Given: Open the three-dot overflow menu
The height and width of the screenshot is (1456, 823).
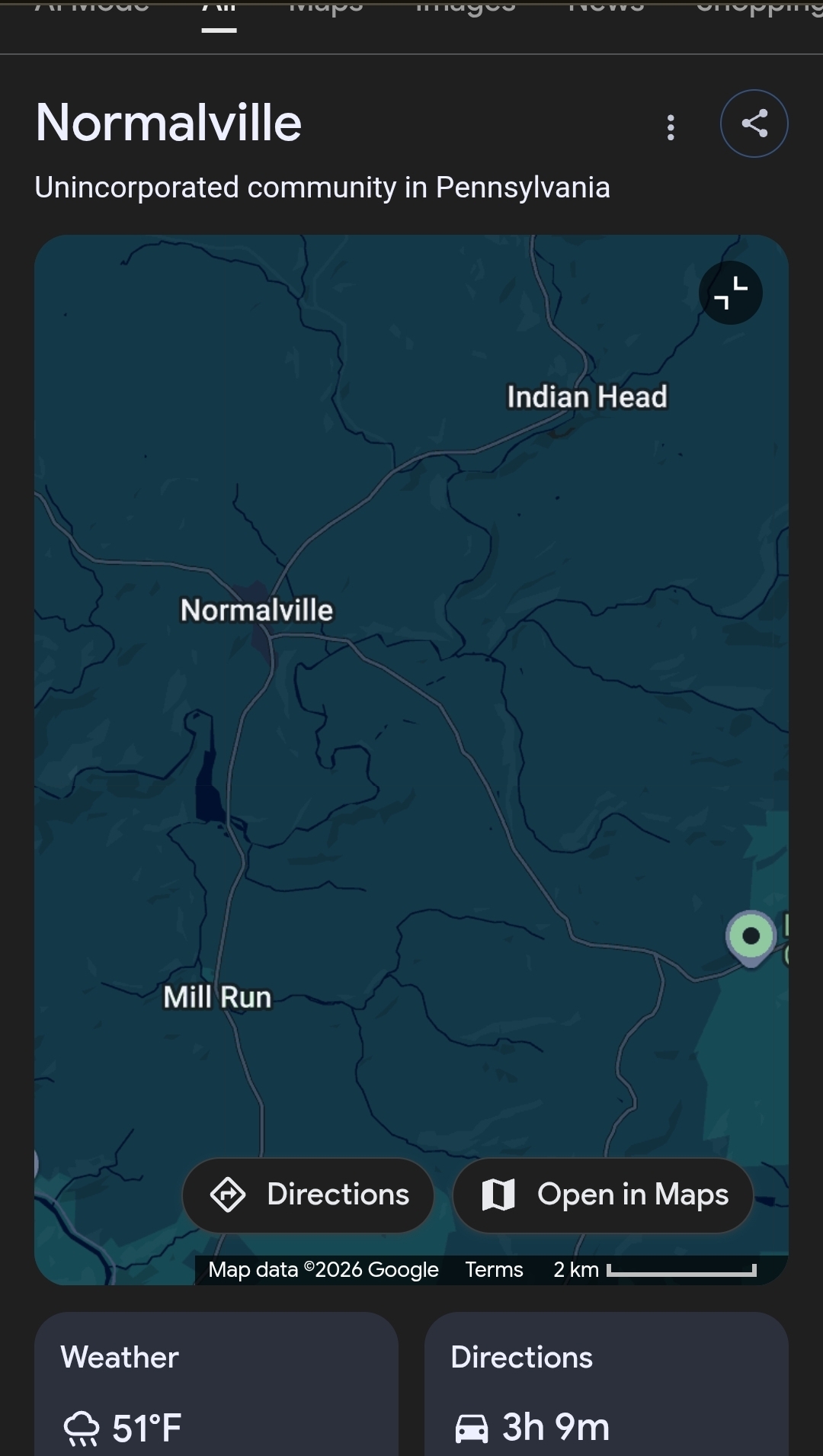Looking at the screenshot, I should (x=671, y=127).
